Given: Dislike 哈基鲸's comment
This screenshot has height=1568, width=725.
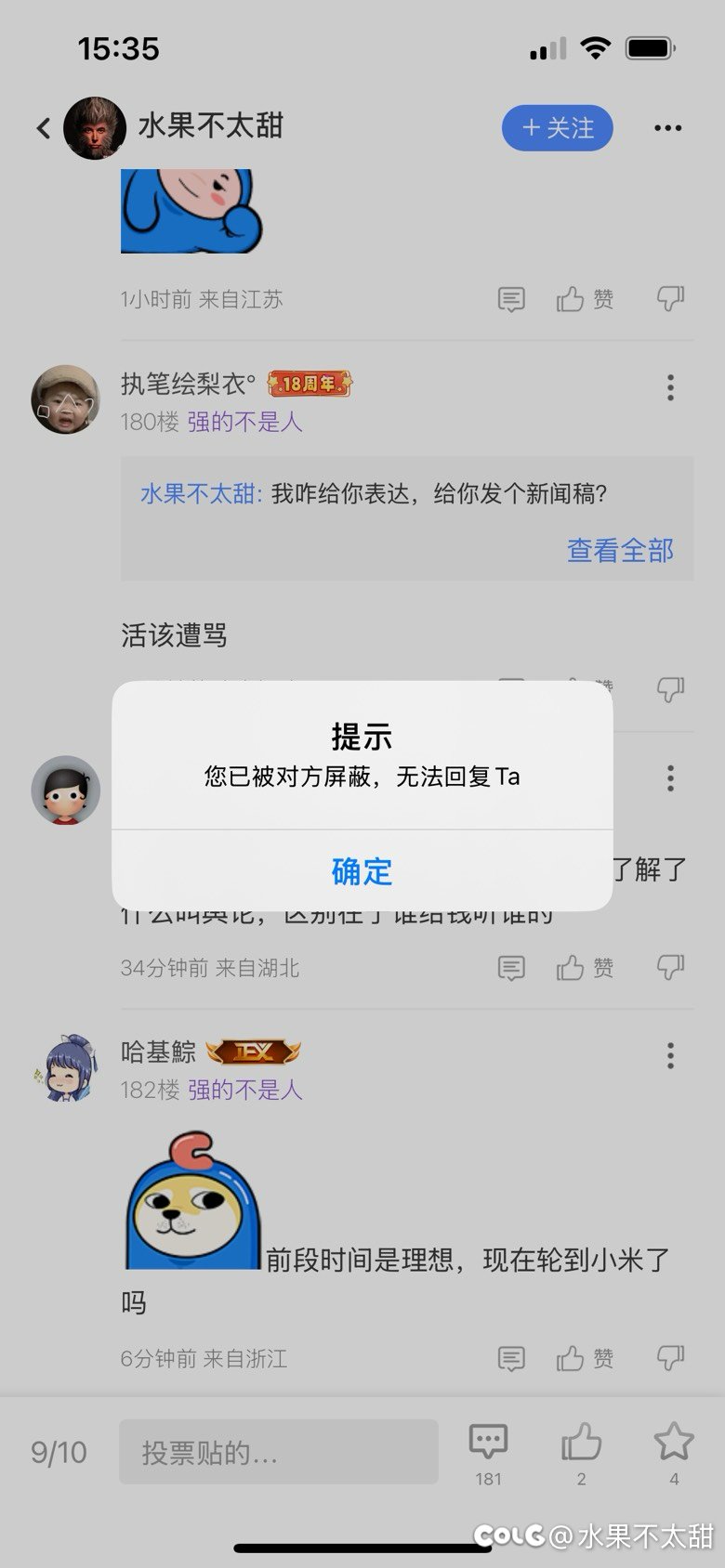Looking at the screenshot, I should (x=670, y=1359).
